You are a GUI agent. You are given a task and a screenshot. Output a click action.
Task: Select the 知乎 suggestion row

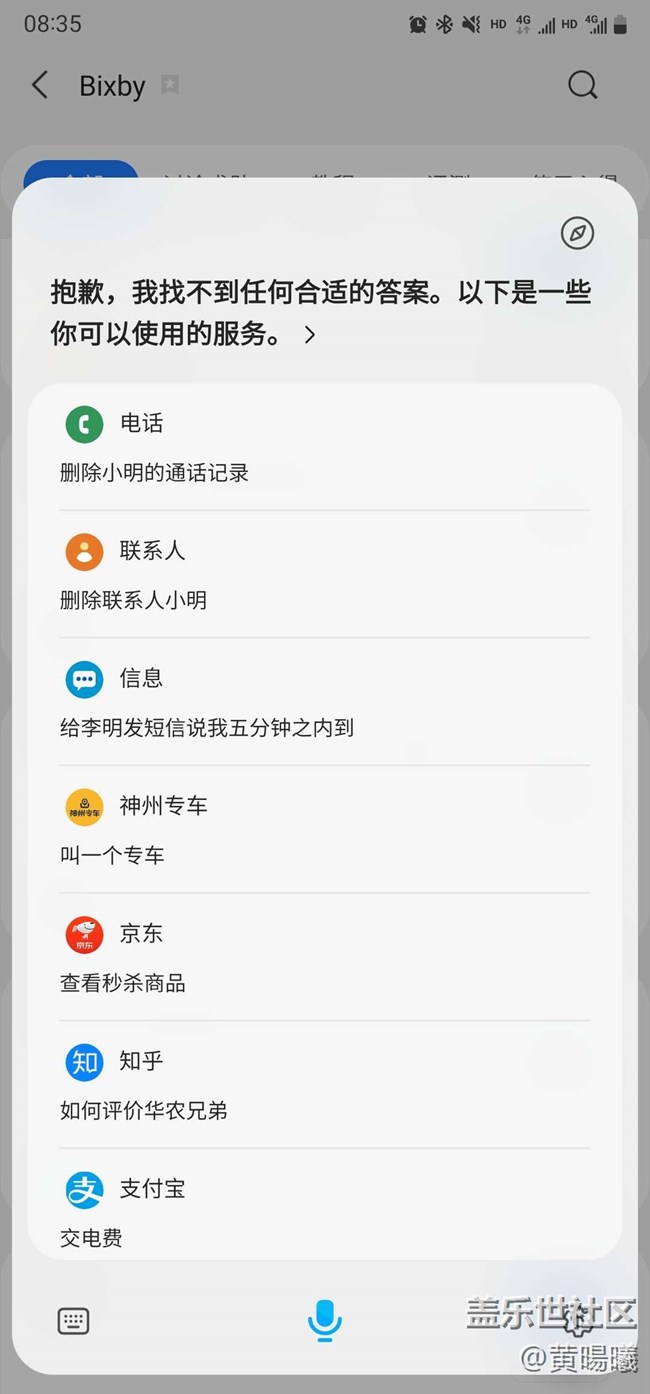point(324,1084)
